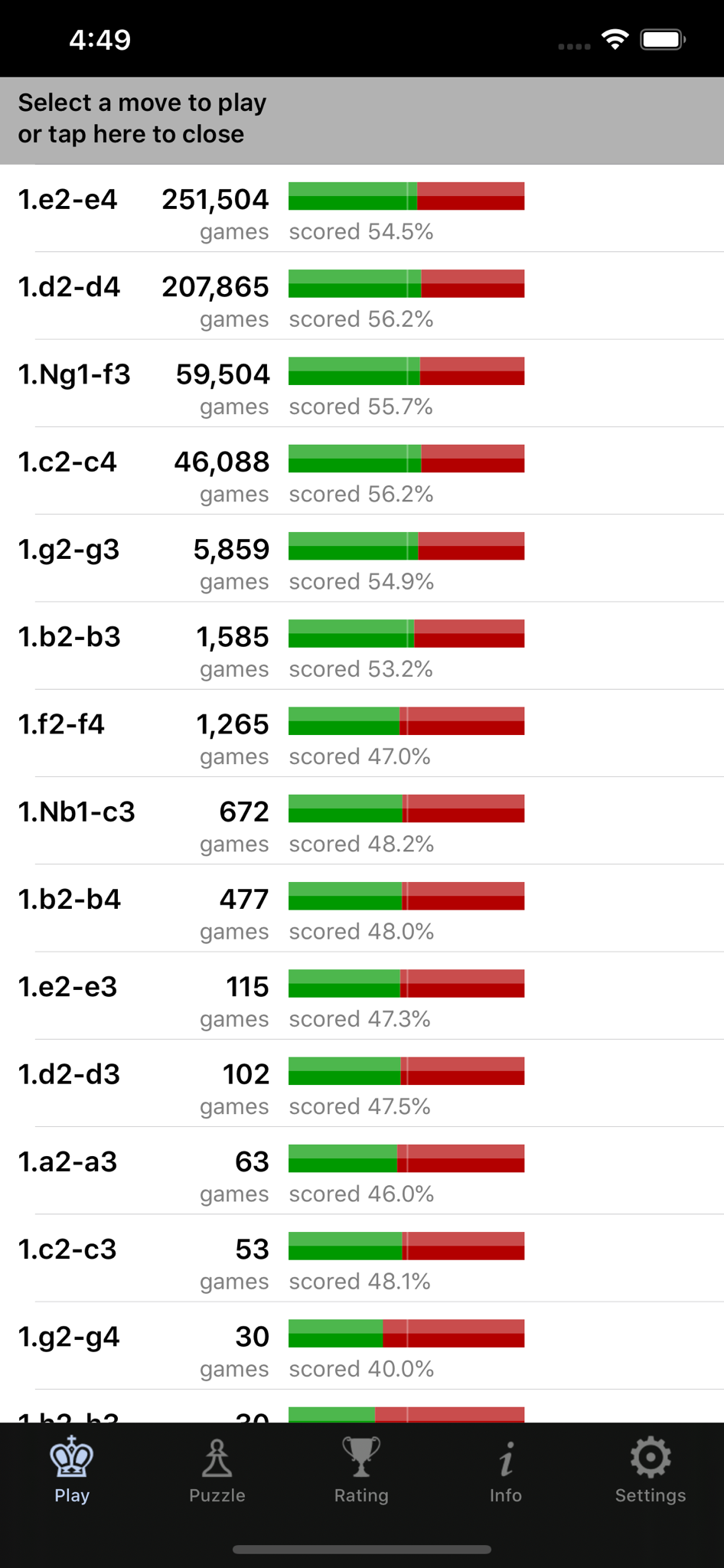This screenshot has height=1568, width=724.
Task: Play the 1.c2-c3 move
Action: click(362, 1258)
